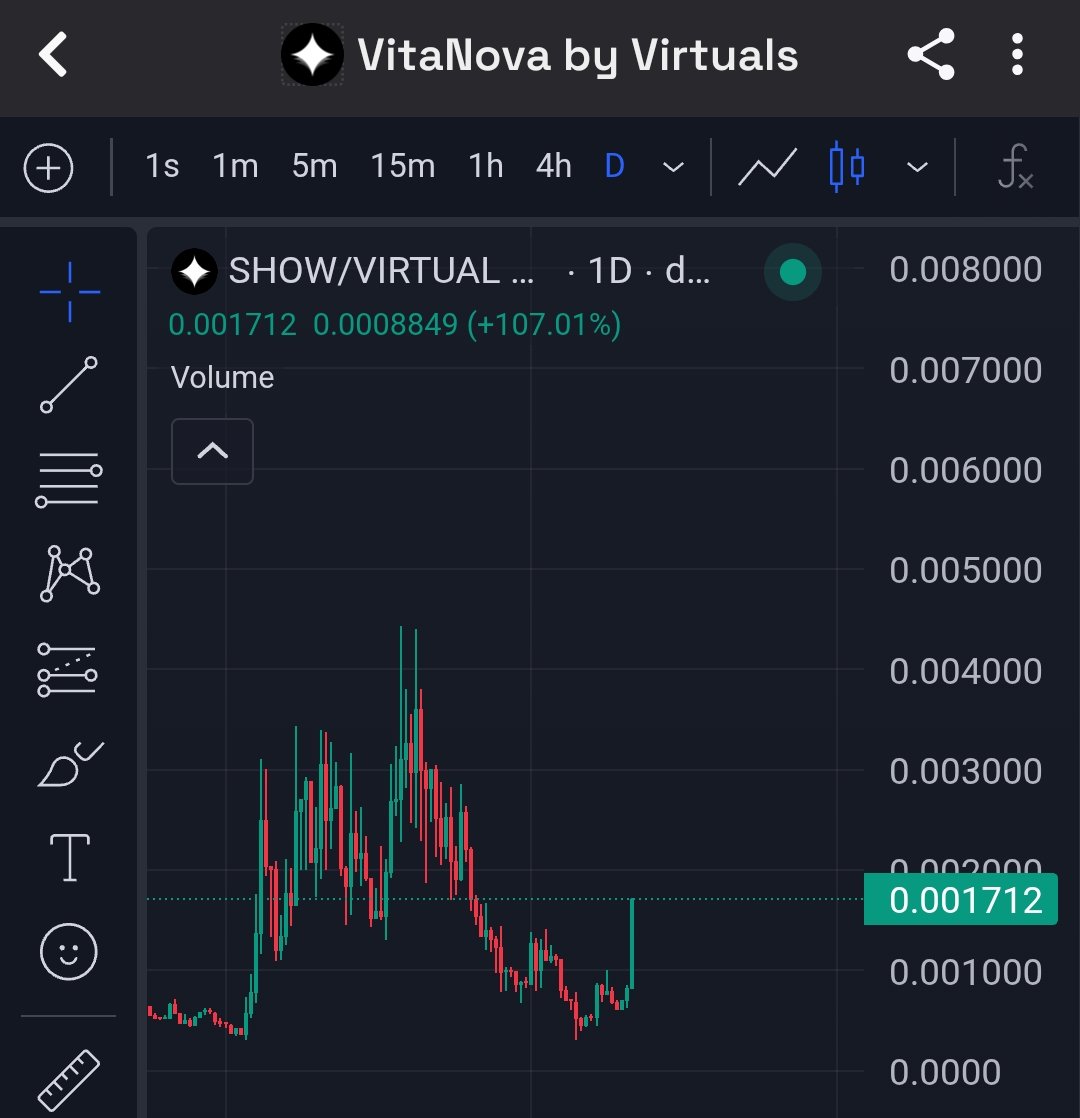This screenshot has width=1080, height=1118.
Task: Select the 4h timeframe
Action: pyautogui.click(x=553, y=166)
